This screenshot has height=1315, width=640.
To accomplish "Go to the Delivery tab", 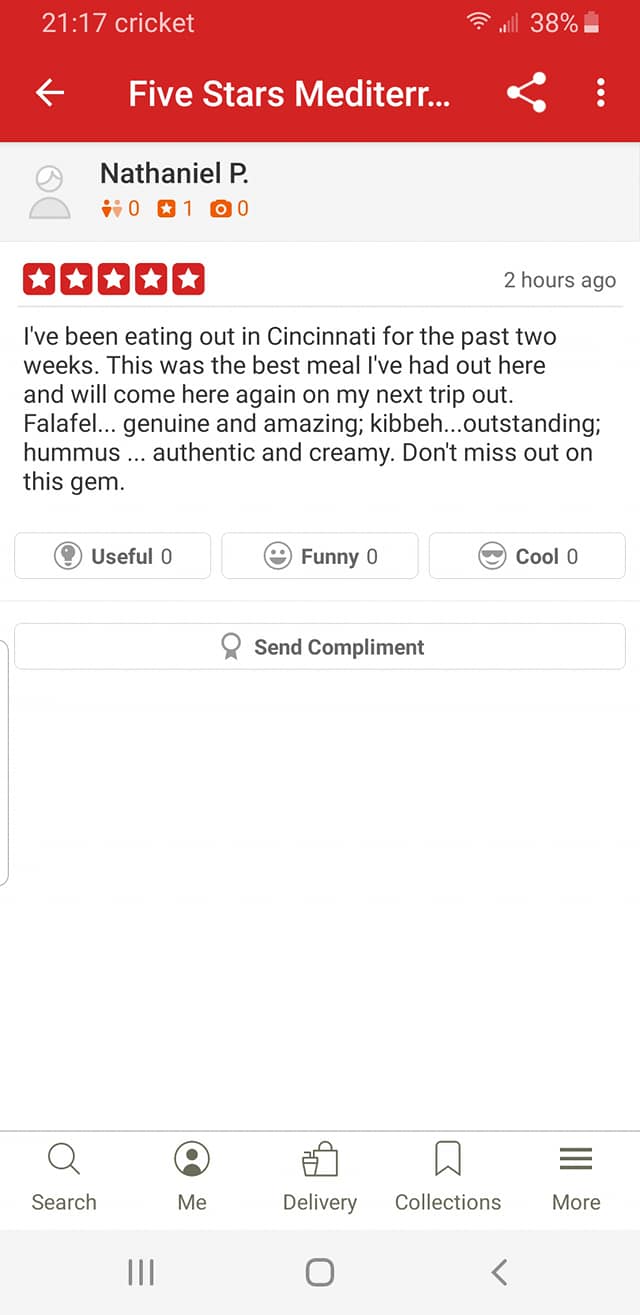I will (320, 1176).
